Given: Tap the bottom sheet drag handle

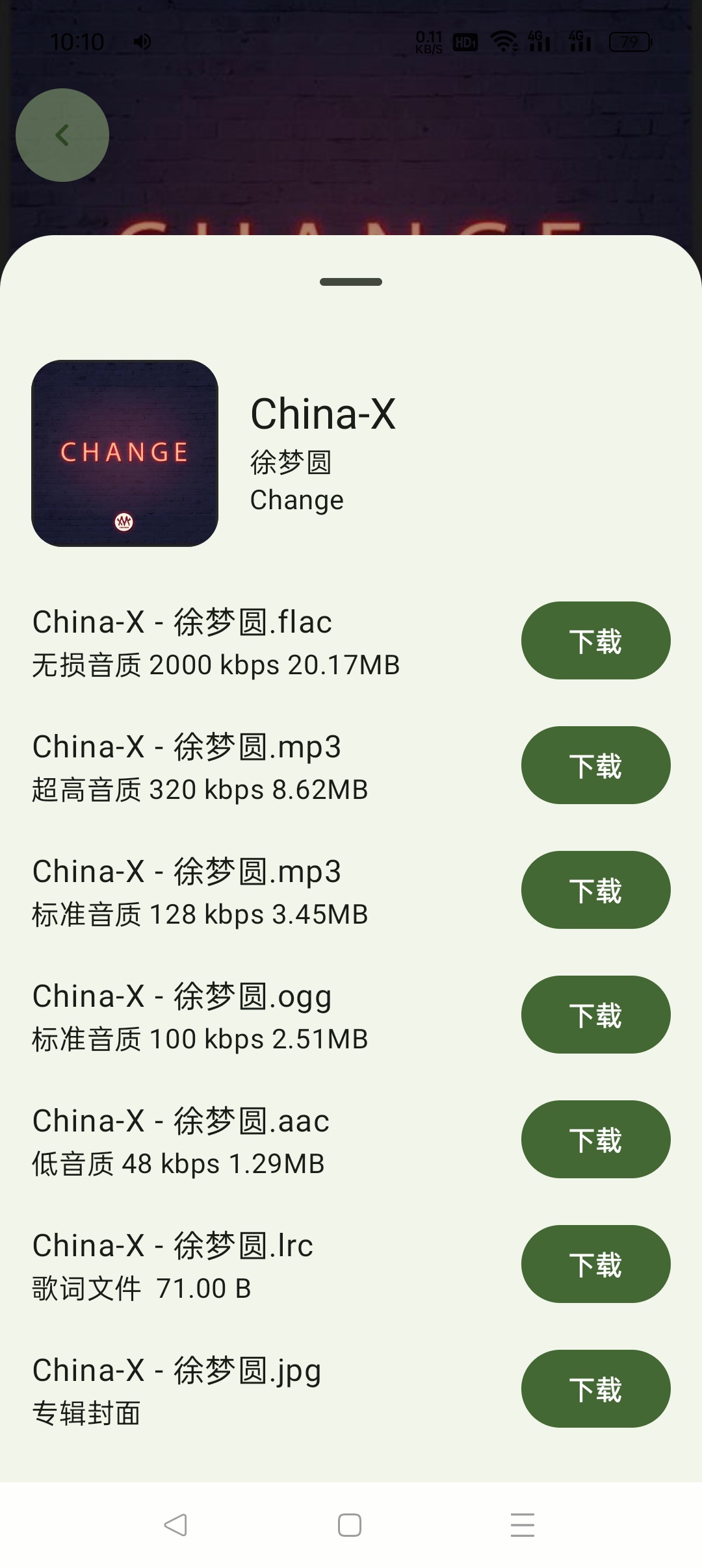Looking at the screenshot, I should click(351, 282).
